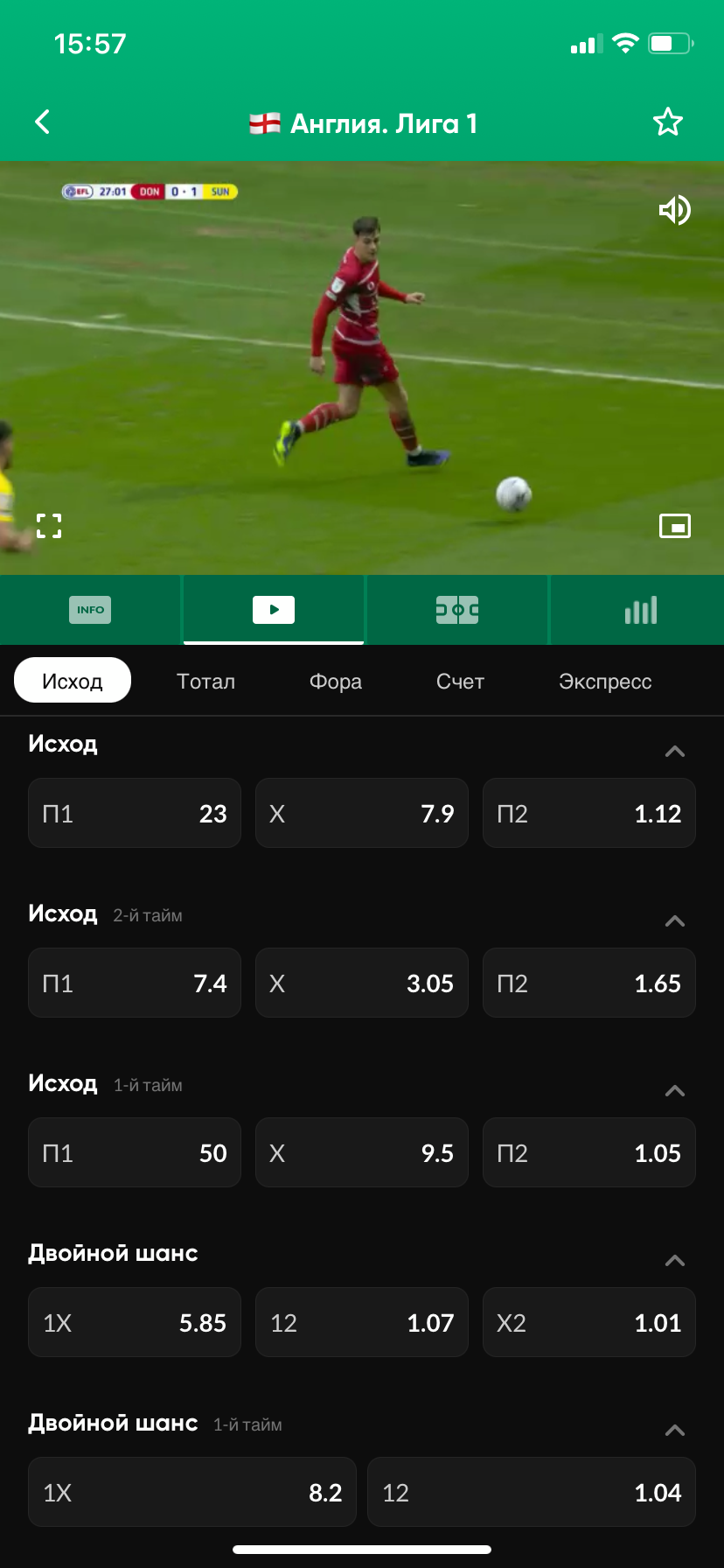
Task: Select П2 at 1.05 for 1-й тайм
Action: pos(588,1153)
